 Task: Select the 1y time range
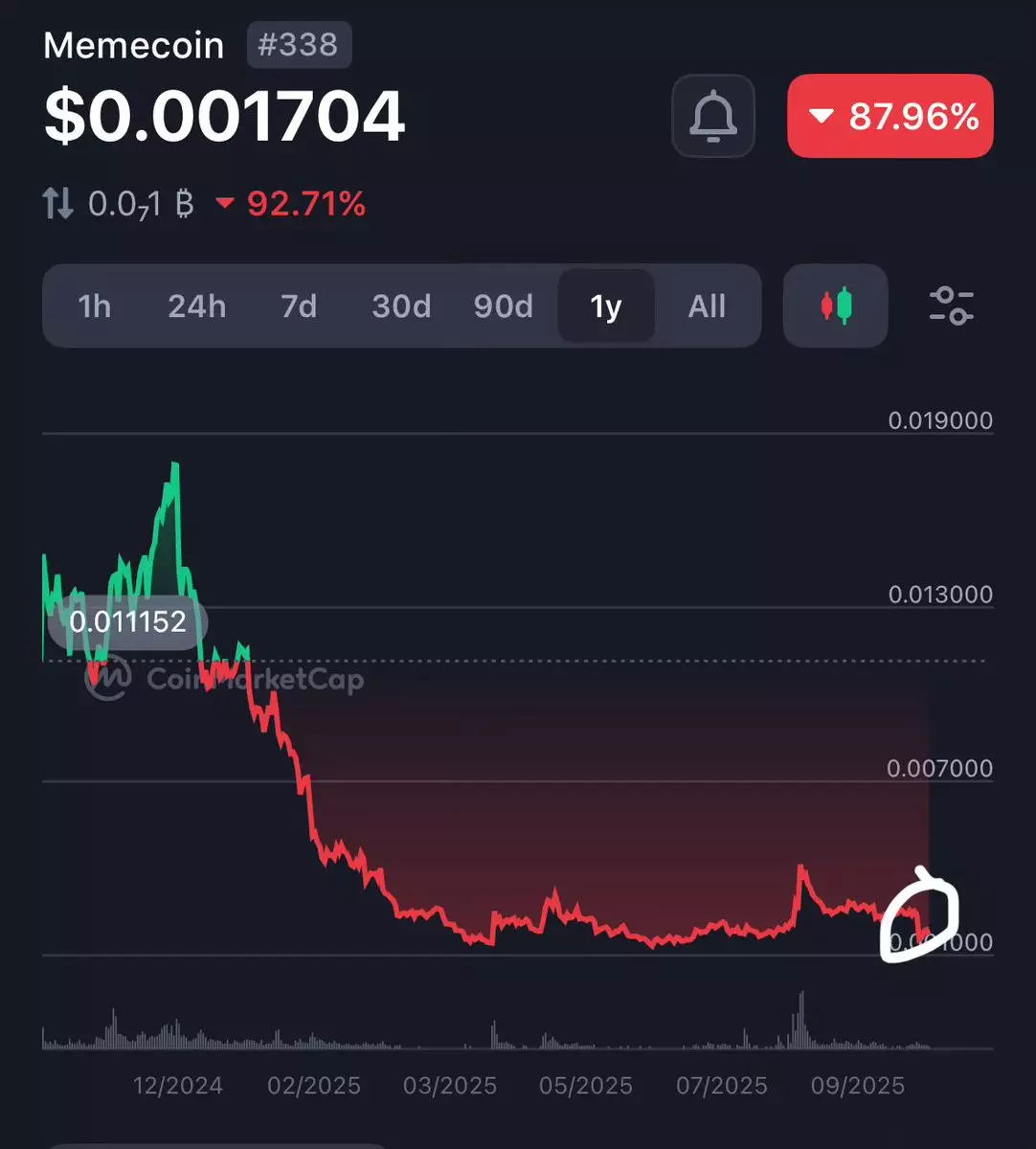pos(606,306)
